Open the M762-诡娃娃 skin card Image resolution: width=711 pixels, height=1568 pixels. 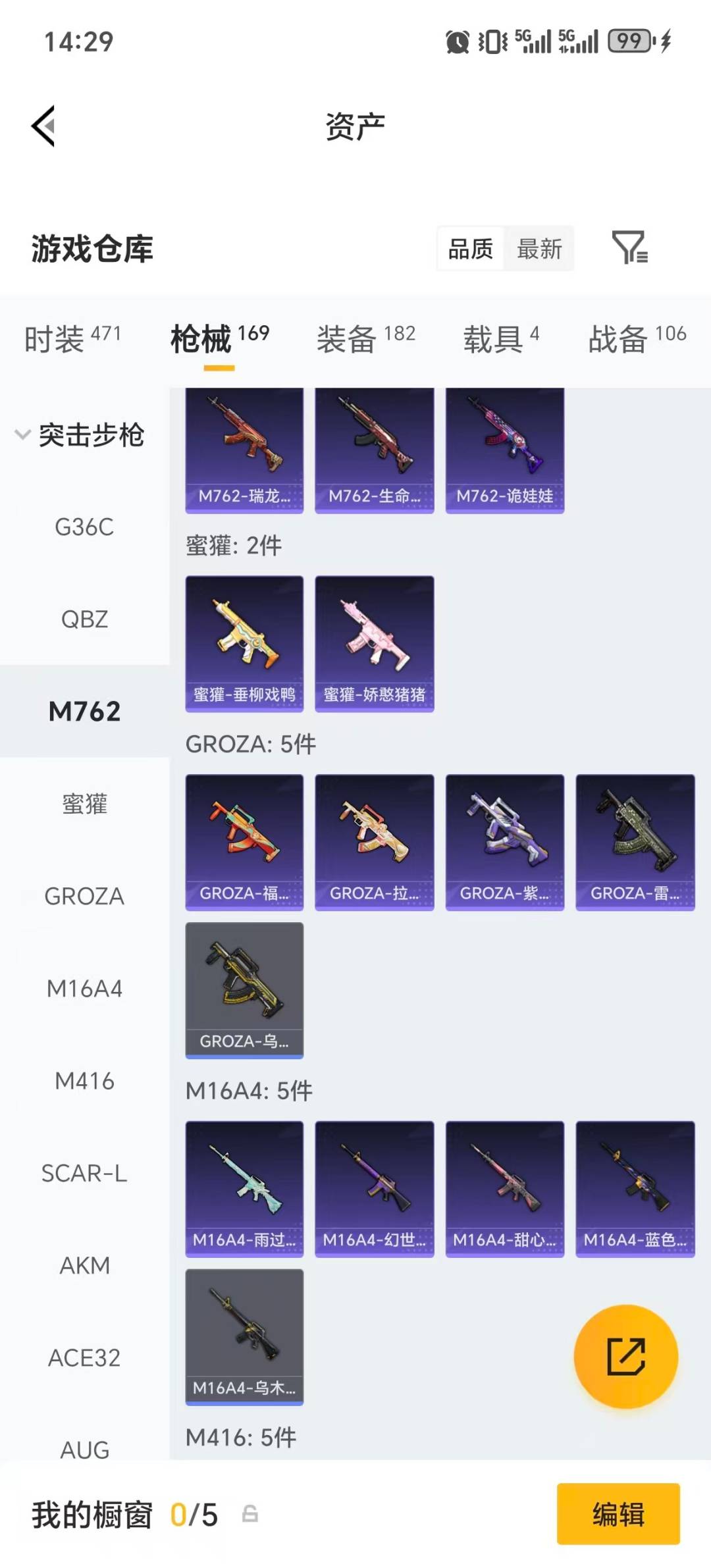click(504, 448)
